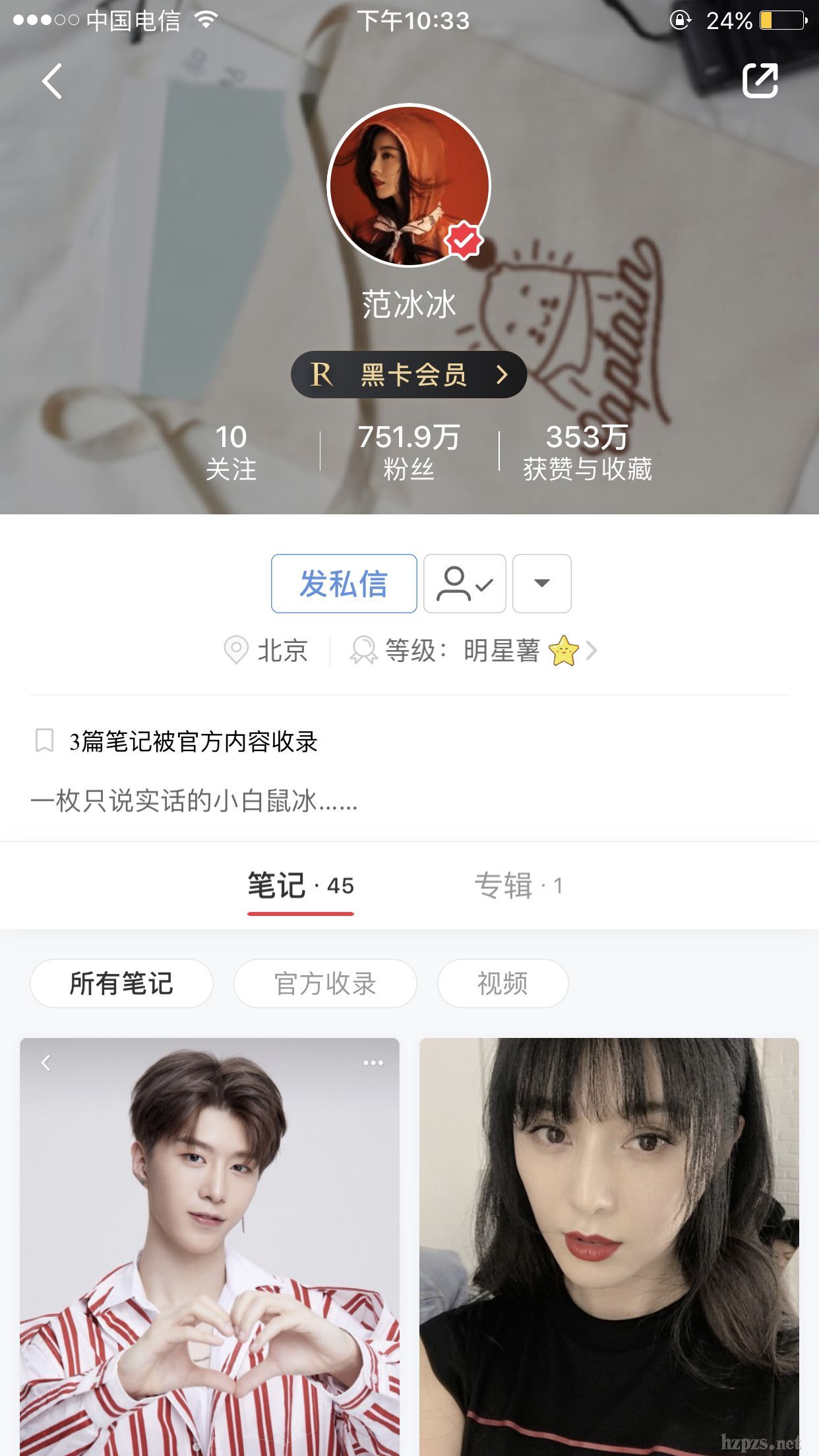Screen dimensions: 819x1456
Task: Select the 所有笔记 filter chip
Action: [x=121, y=983]
